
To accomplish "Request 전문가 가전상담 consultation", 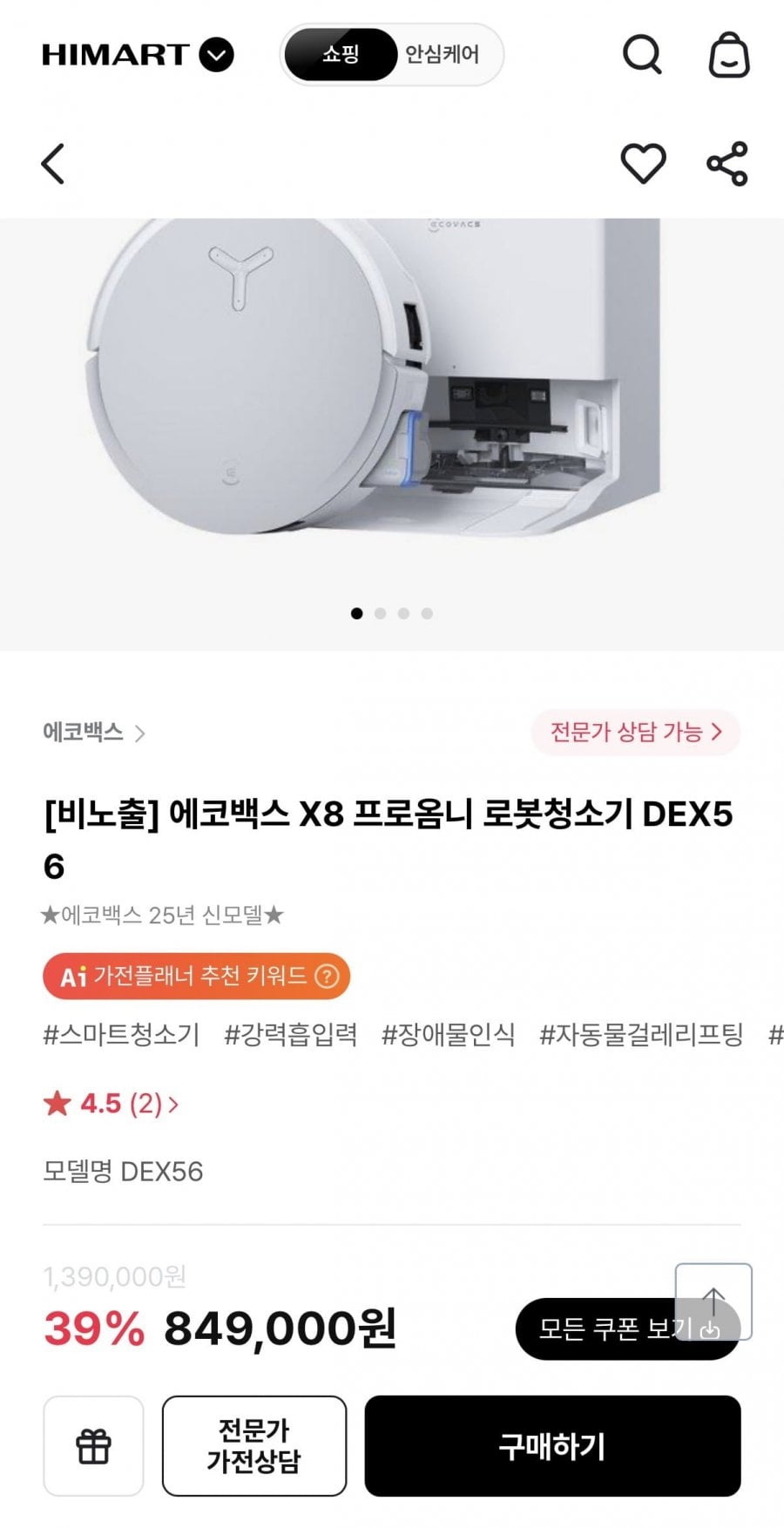I will 253,1446.
